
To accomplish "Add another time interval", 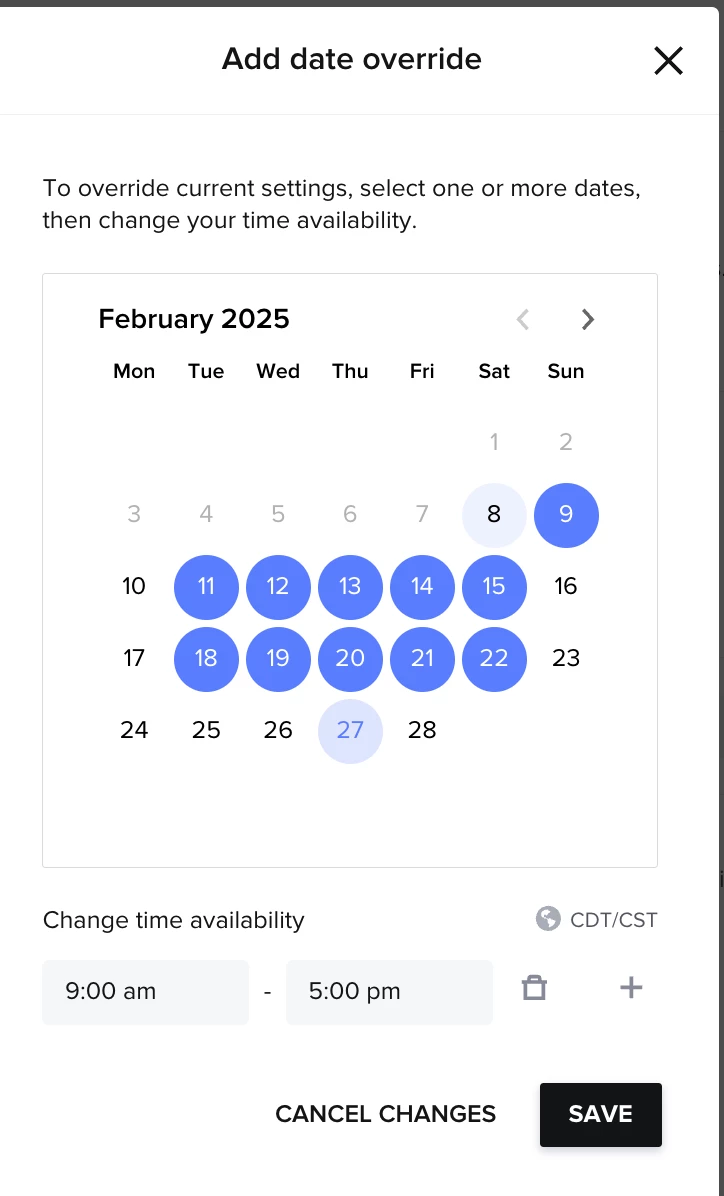I will coord(631,989).
